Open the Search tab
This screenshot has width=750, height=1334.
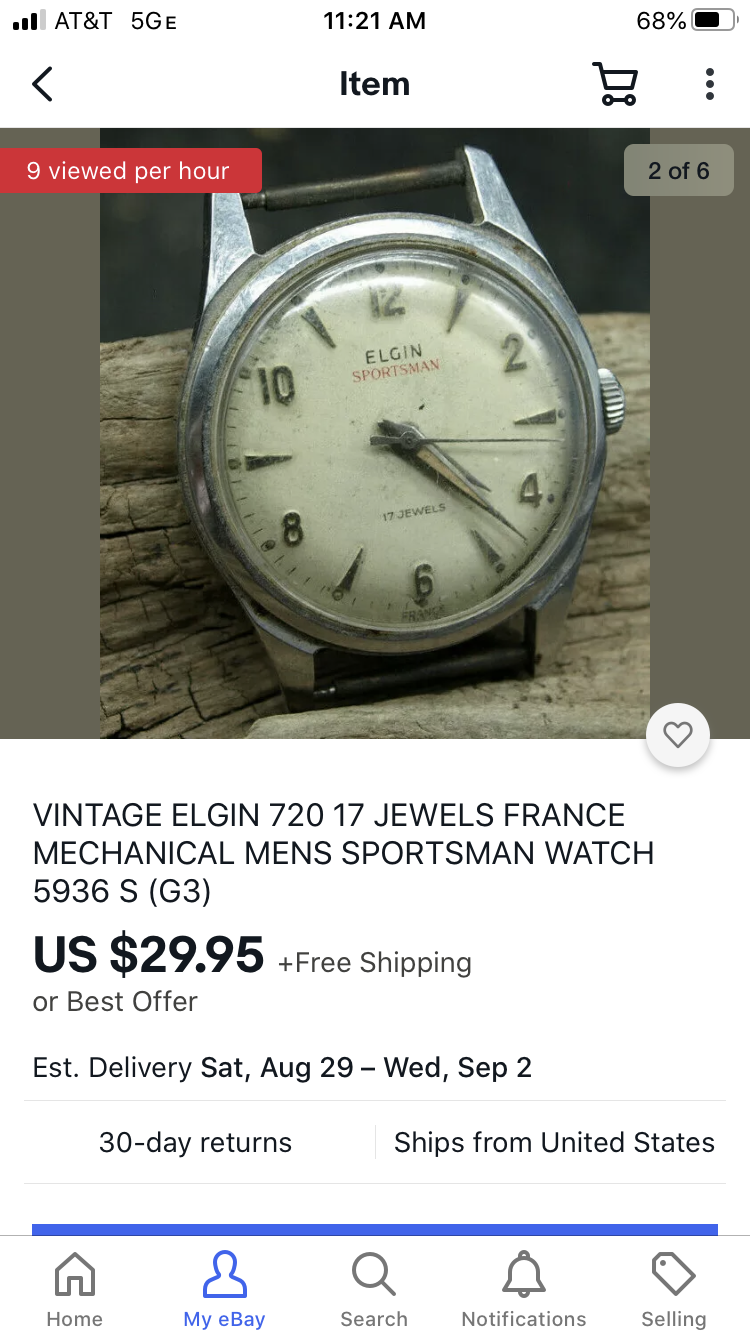[374, 1290]
